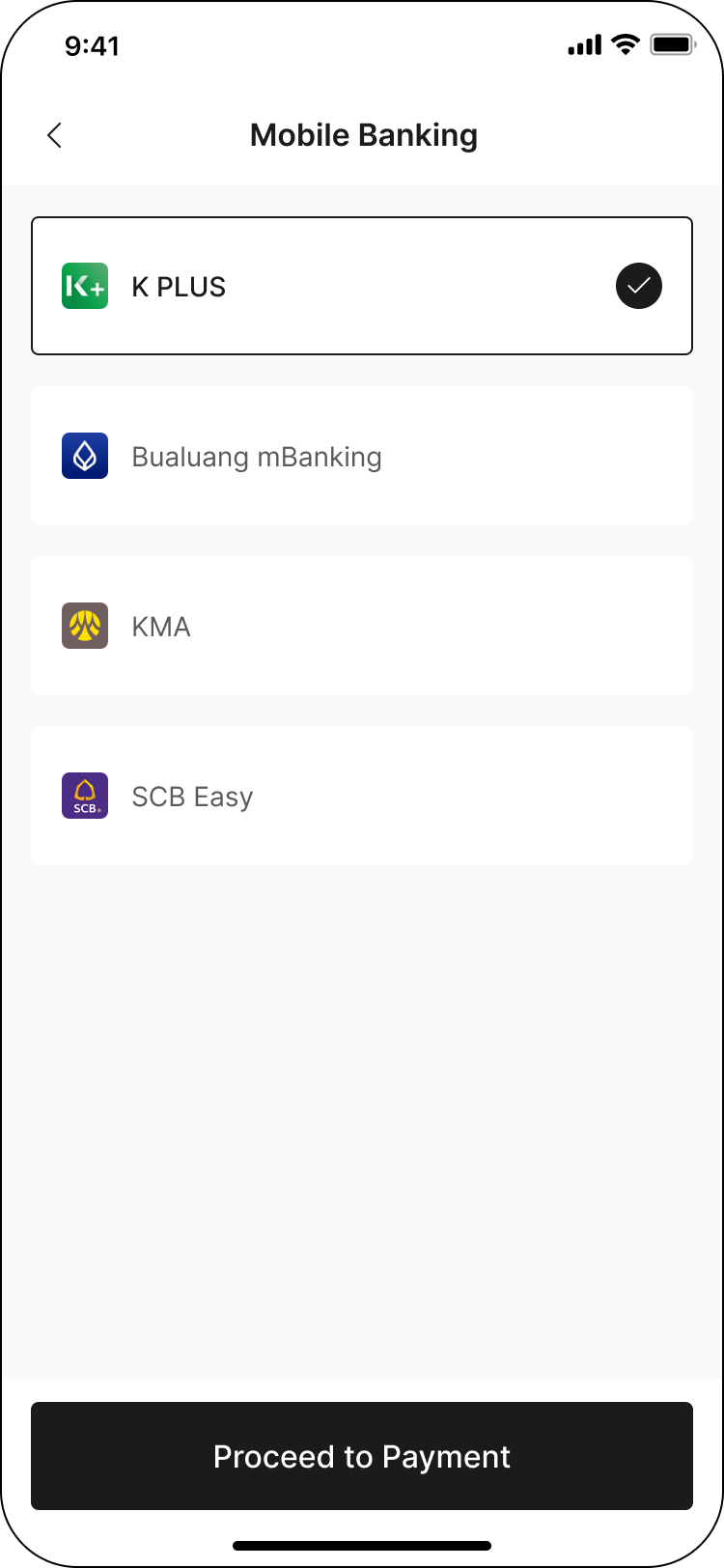Screen dimensions: 724x1568
Task: Select SCB Easy for payment
Action: [x=361, y=796]
